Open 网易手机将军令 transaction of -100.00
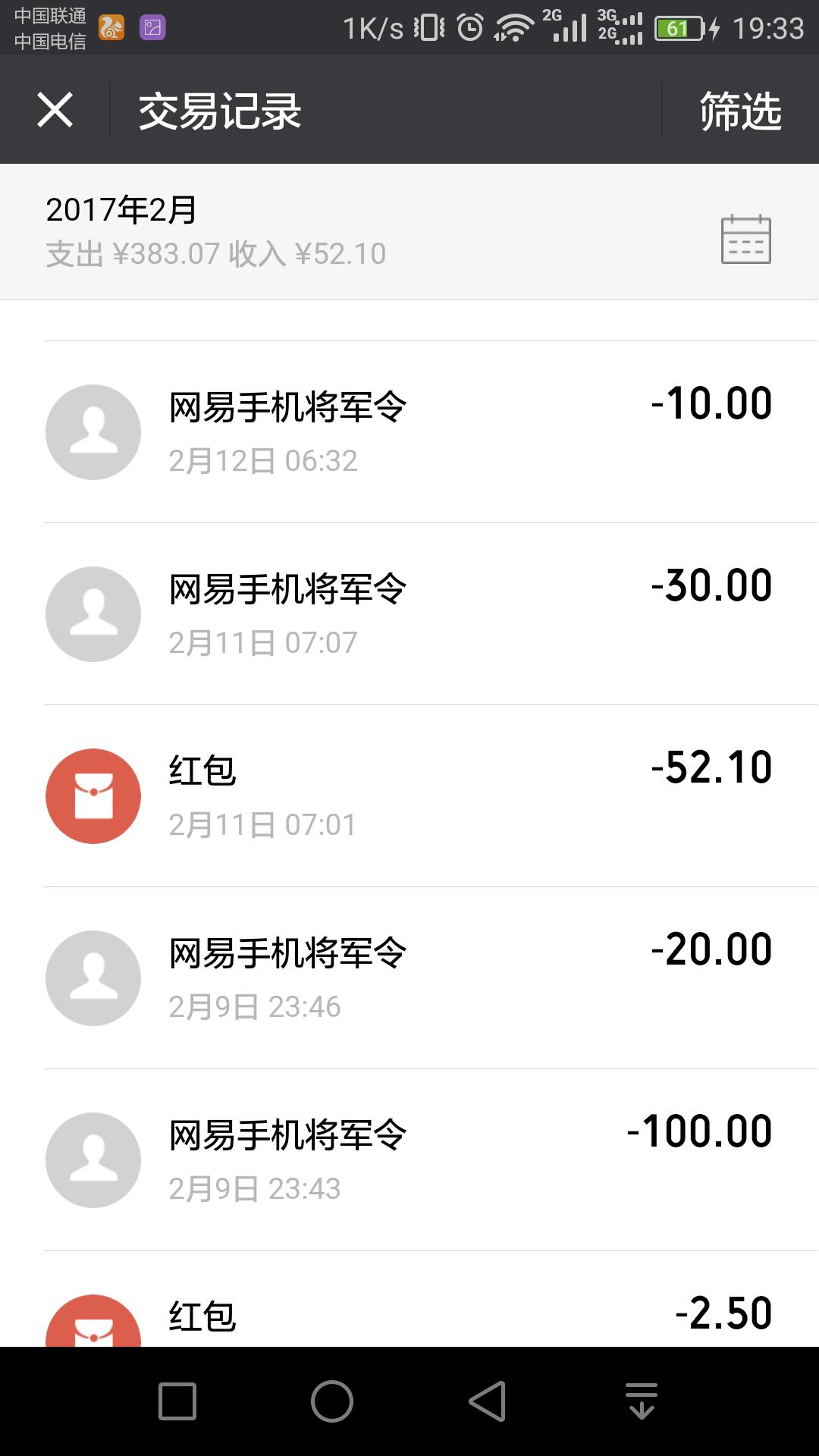This screenshot has width=819, height=1456. click(x=409, y=1159)
